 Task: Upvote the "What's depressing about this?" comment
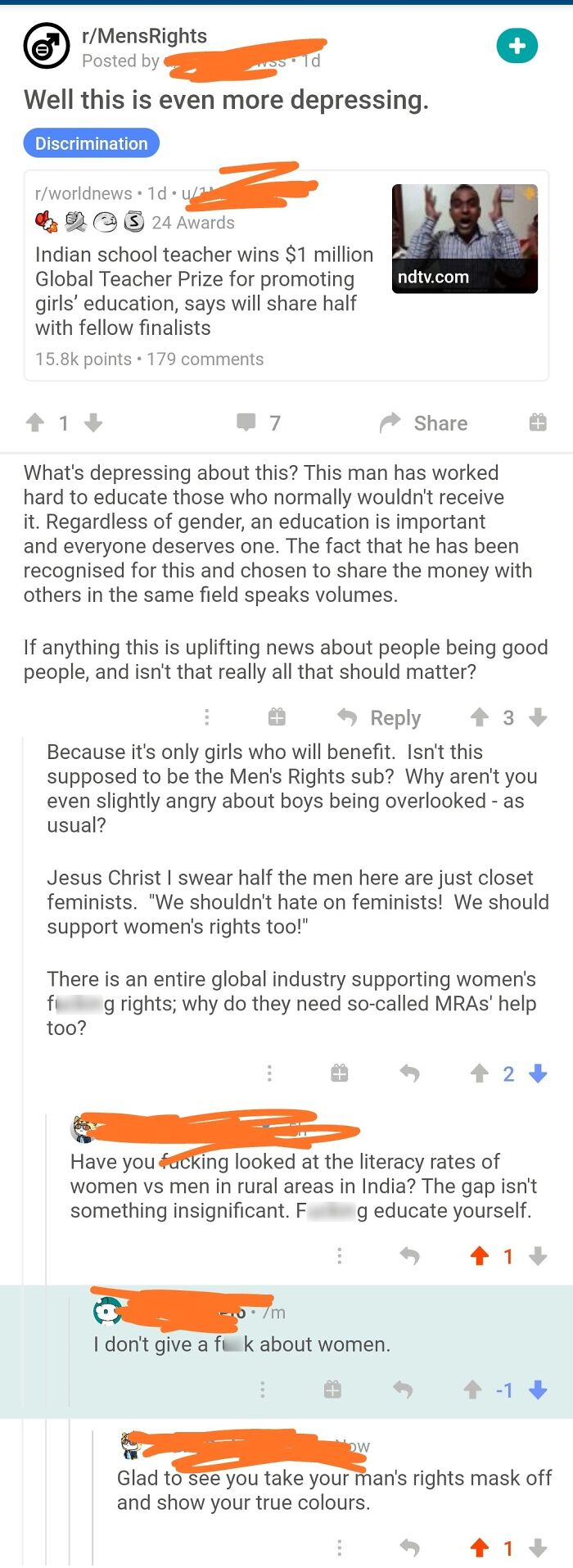(480, 718)
